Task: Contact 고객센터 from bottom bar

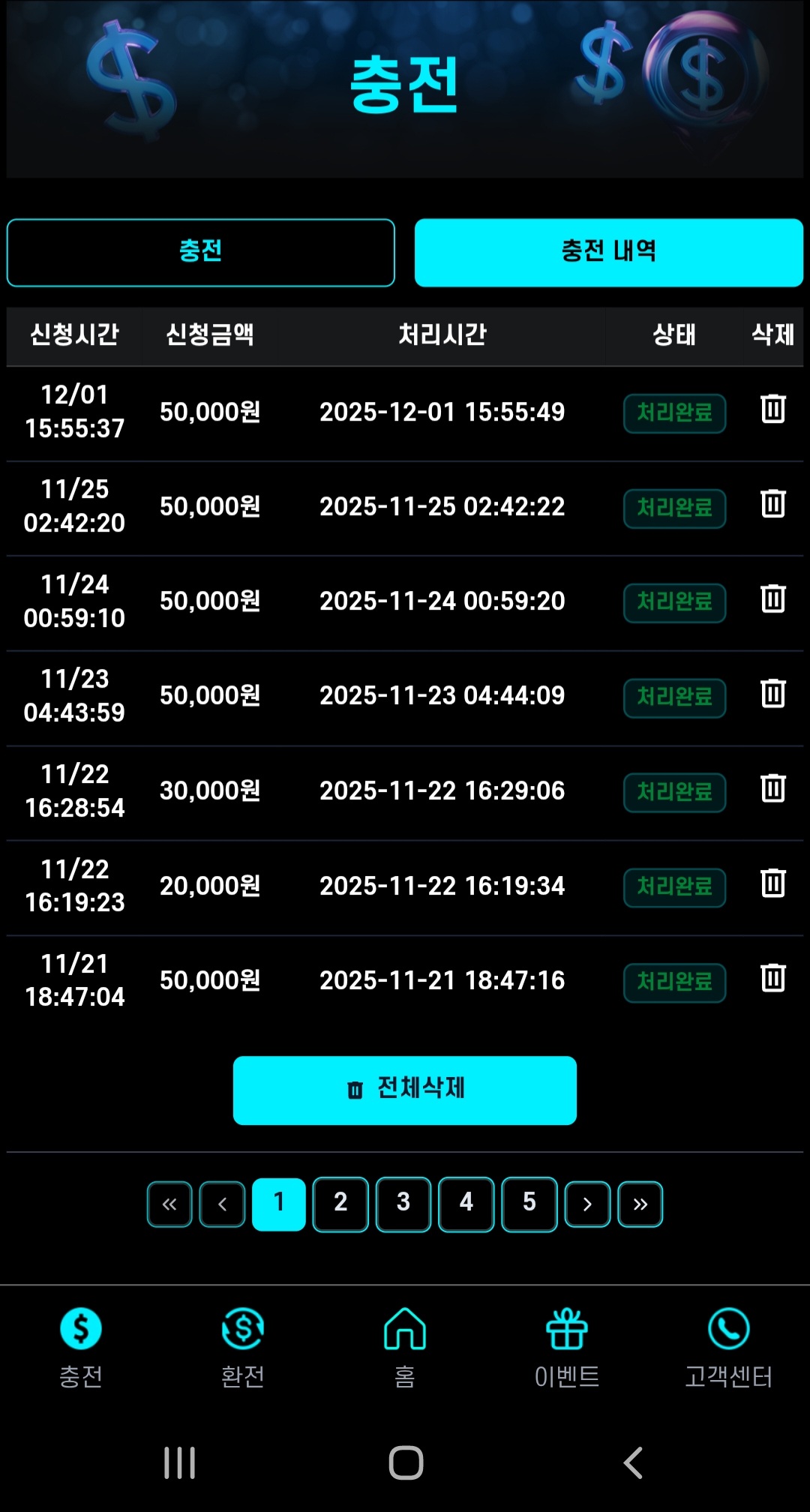Action: [x=728, y=1346]
